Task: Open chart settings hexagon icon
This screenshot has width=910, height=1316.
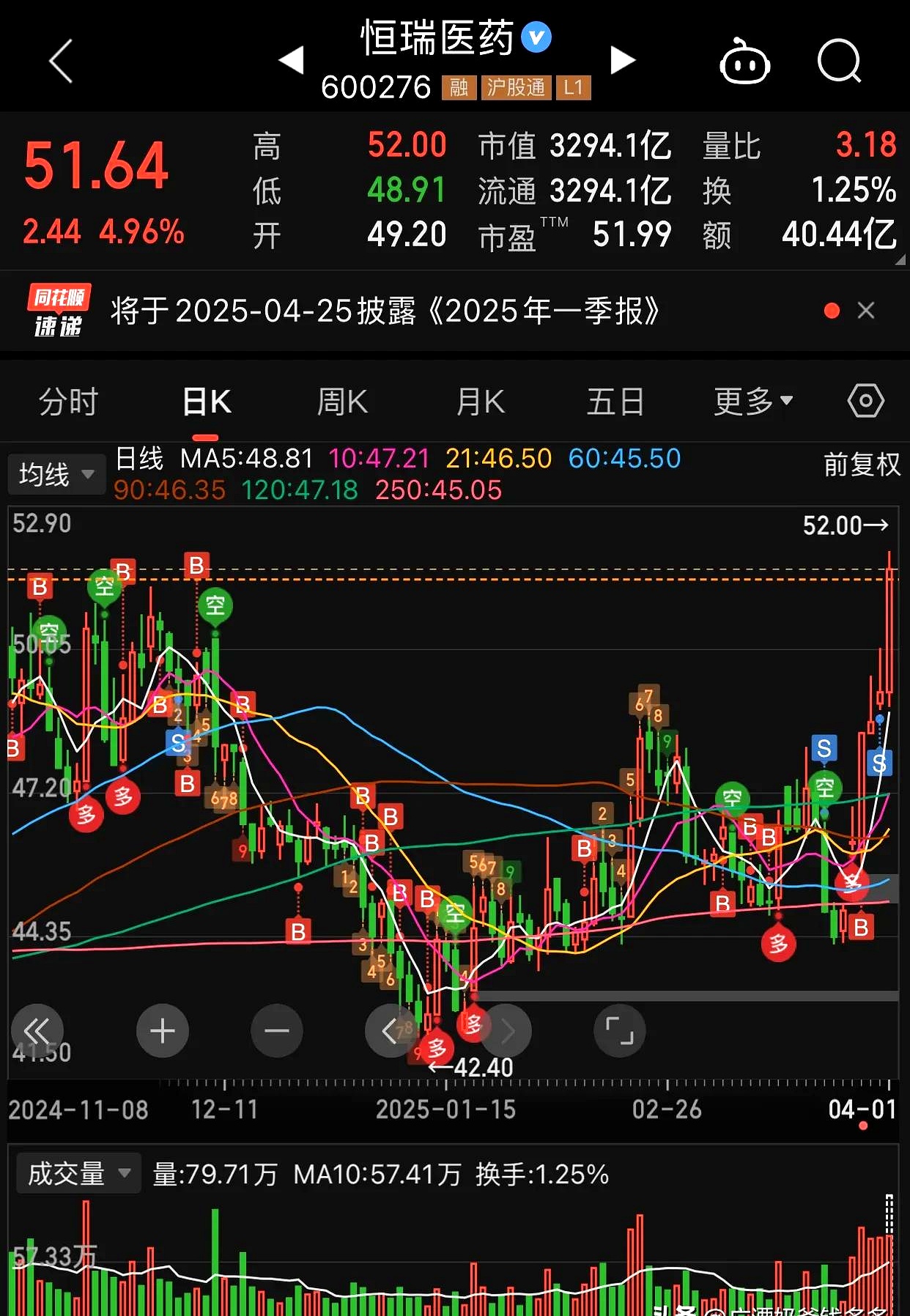Action: click(x=865, y=402)
